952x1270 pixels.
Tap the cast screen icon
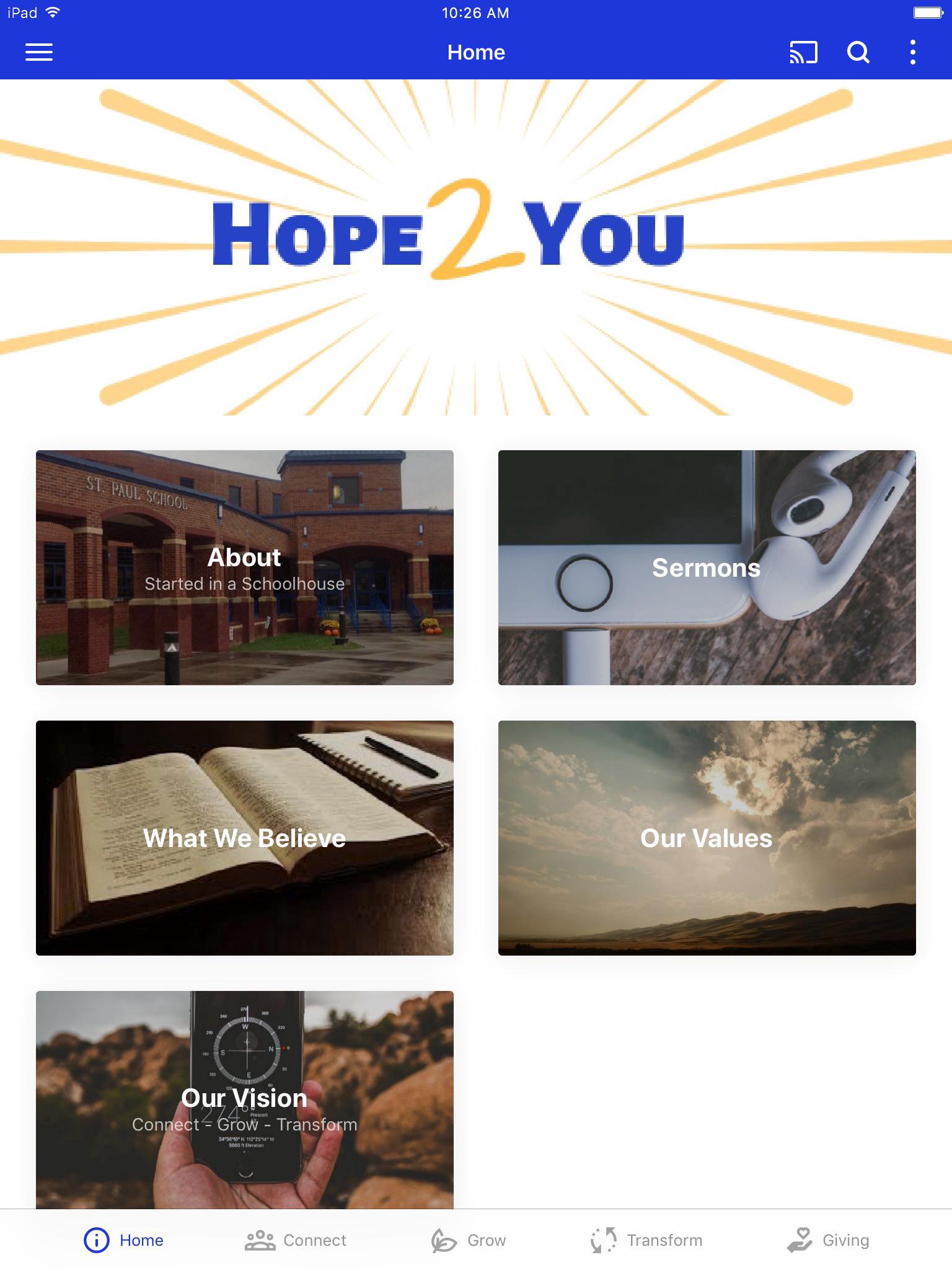(x=803, y=52)
